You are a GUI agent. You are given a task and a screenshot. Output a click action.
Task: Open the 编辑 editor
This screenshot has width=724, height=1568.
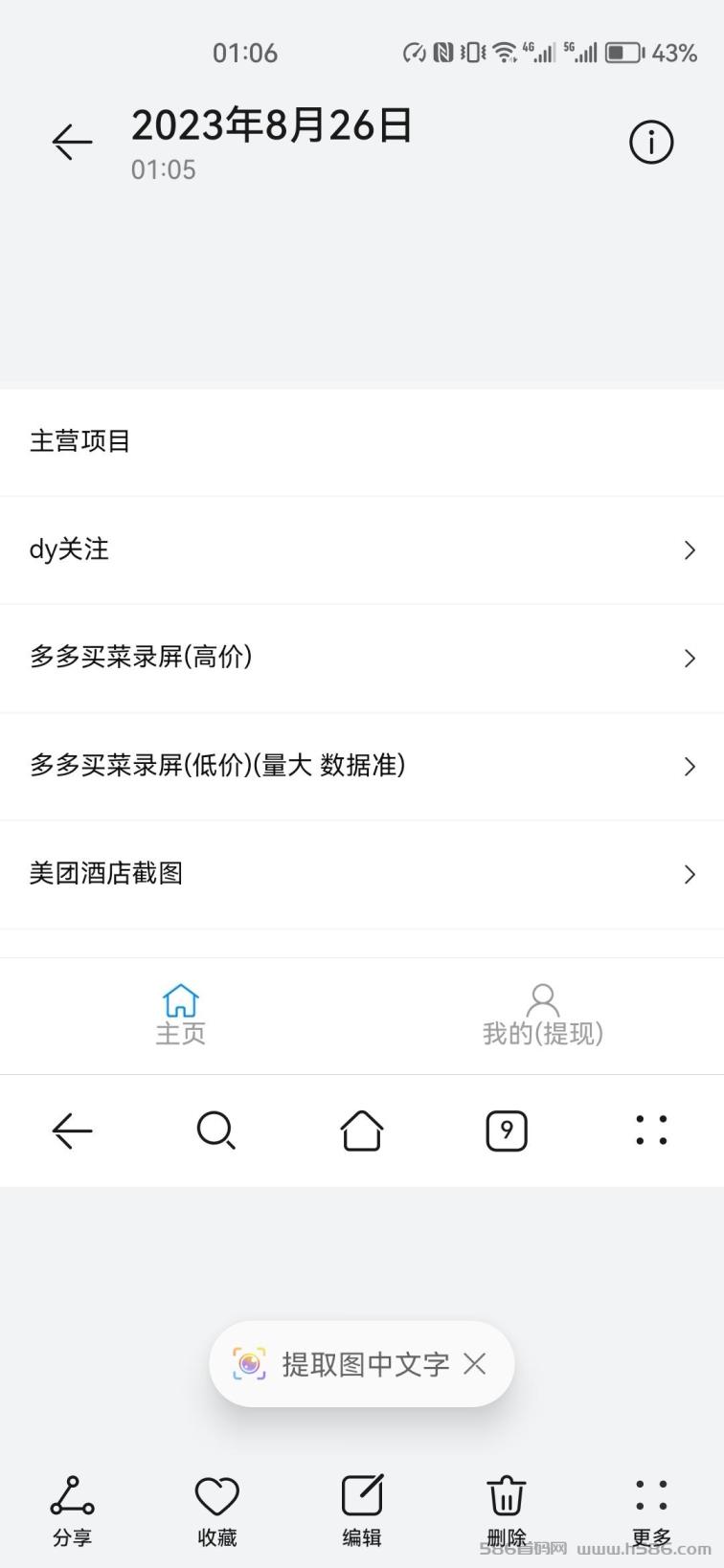tap(362, 1511)
